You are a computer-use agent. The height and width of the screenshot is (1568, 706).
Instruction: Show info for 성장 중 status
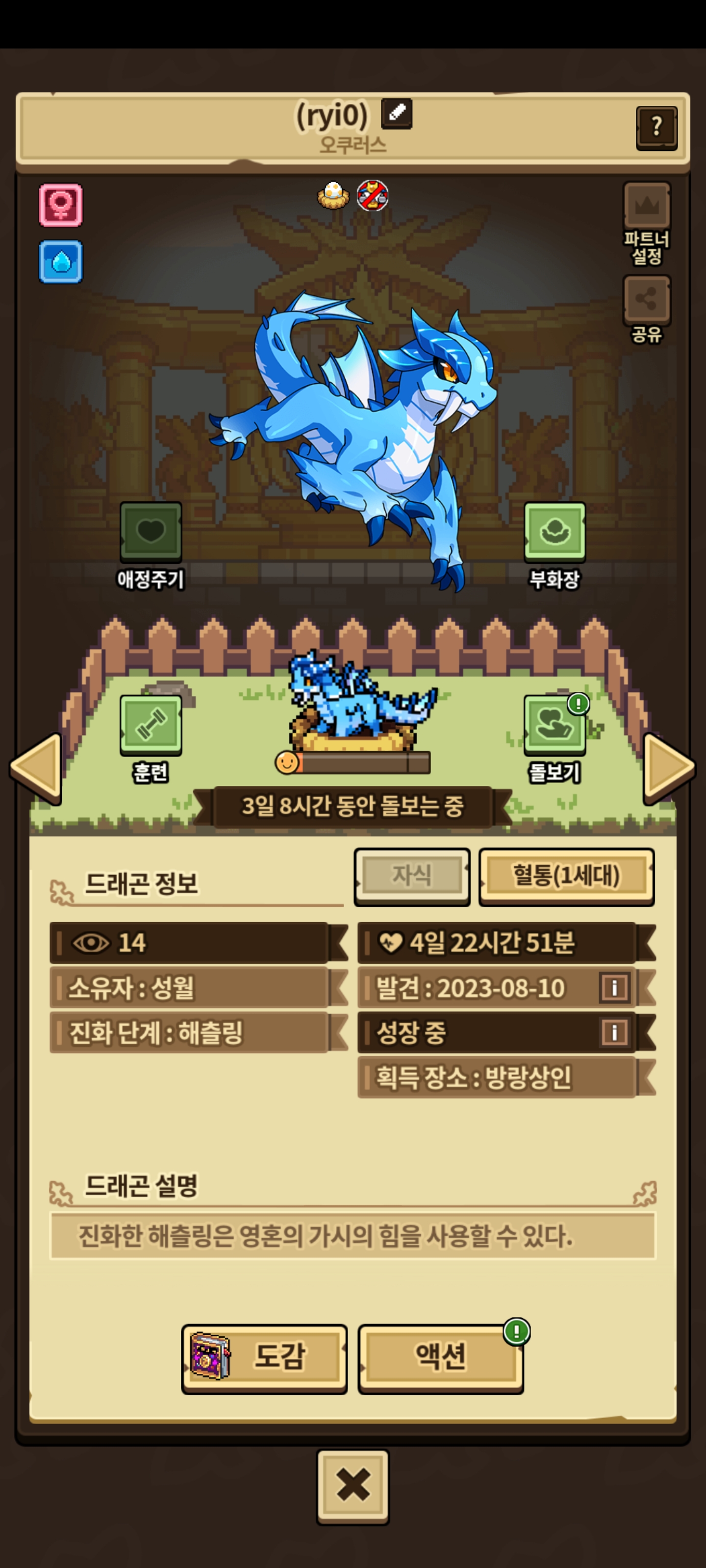click(x=614, y=1032)
